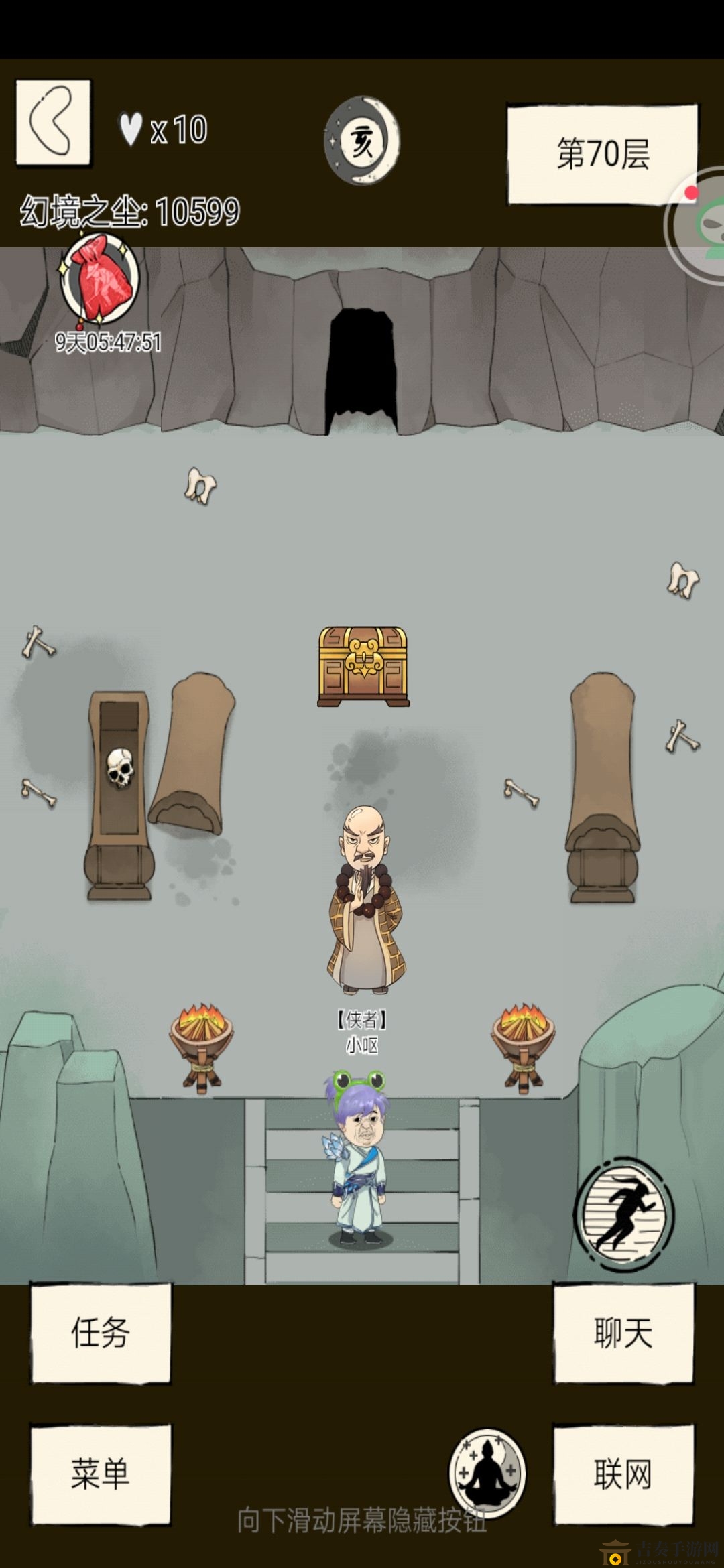Open the 任务 quest button
Screen dimensions: 724x1568
click(101, 1331)
